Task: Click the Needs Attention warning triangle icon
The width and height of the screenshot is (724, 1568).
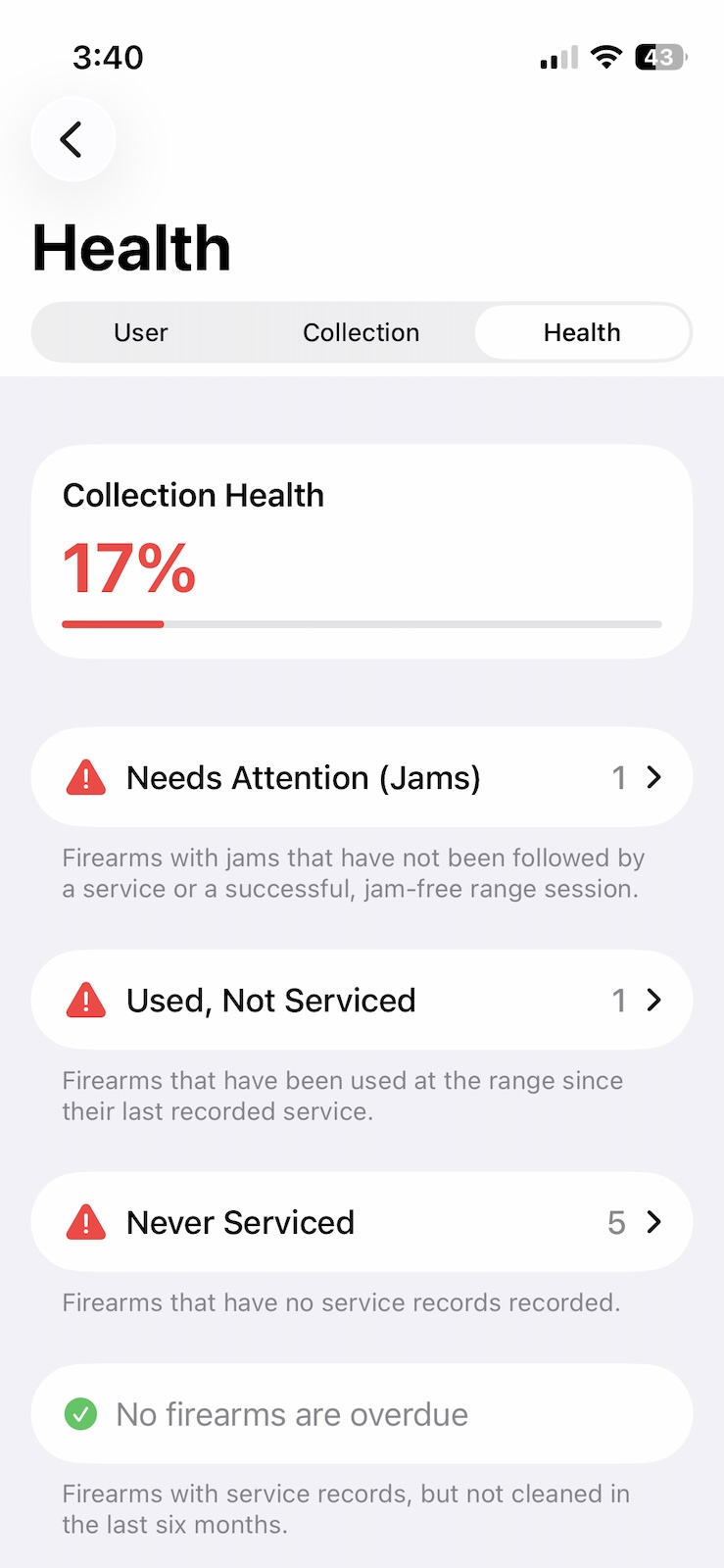Action: pyautogui.click(x=85, y=777)
